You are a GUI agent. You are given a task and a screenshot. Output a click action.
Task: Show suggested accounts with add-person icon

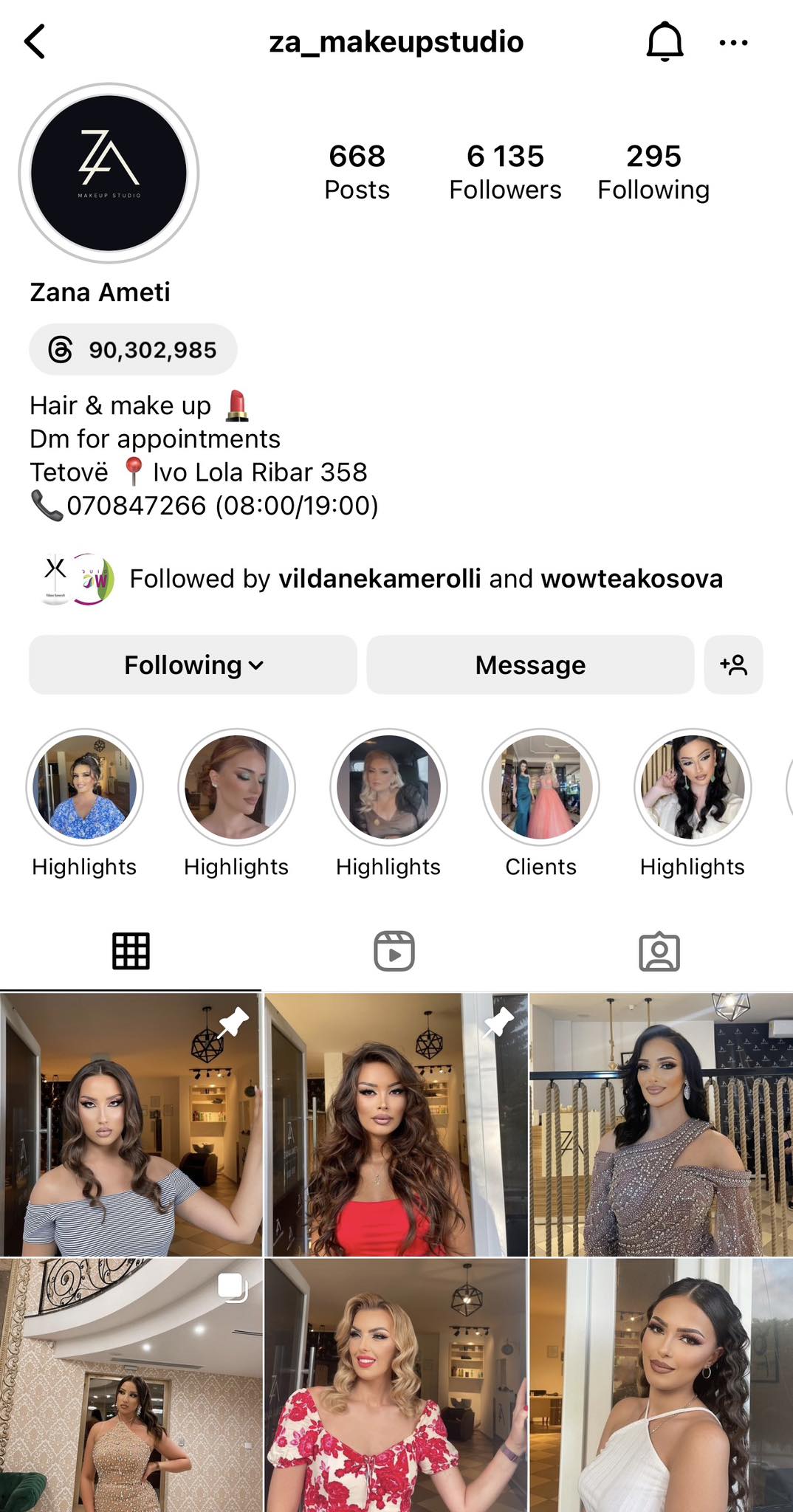(x=733, y=664)
